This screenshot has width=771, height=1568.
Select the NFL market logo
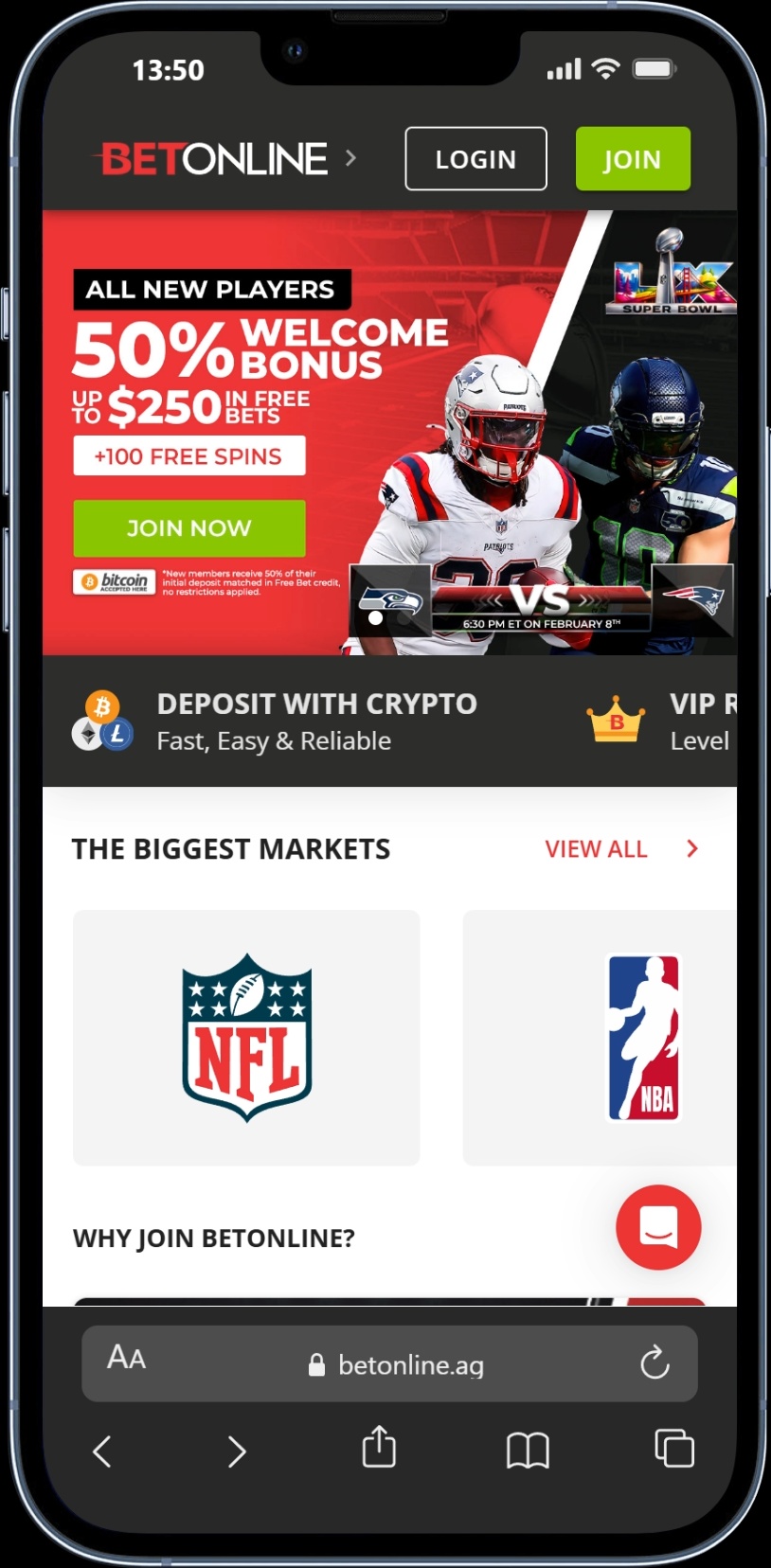pyautogui.click(x=245, y=1038)
